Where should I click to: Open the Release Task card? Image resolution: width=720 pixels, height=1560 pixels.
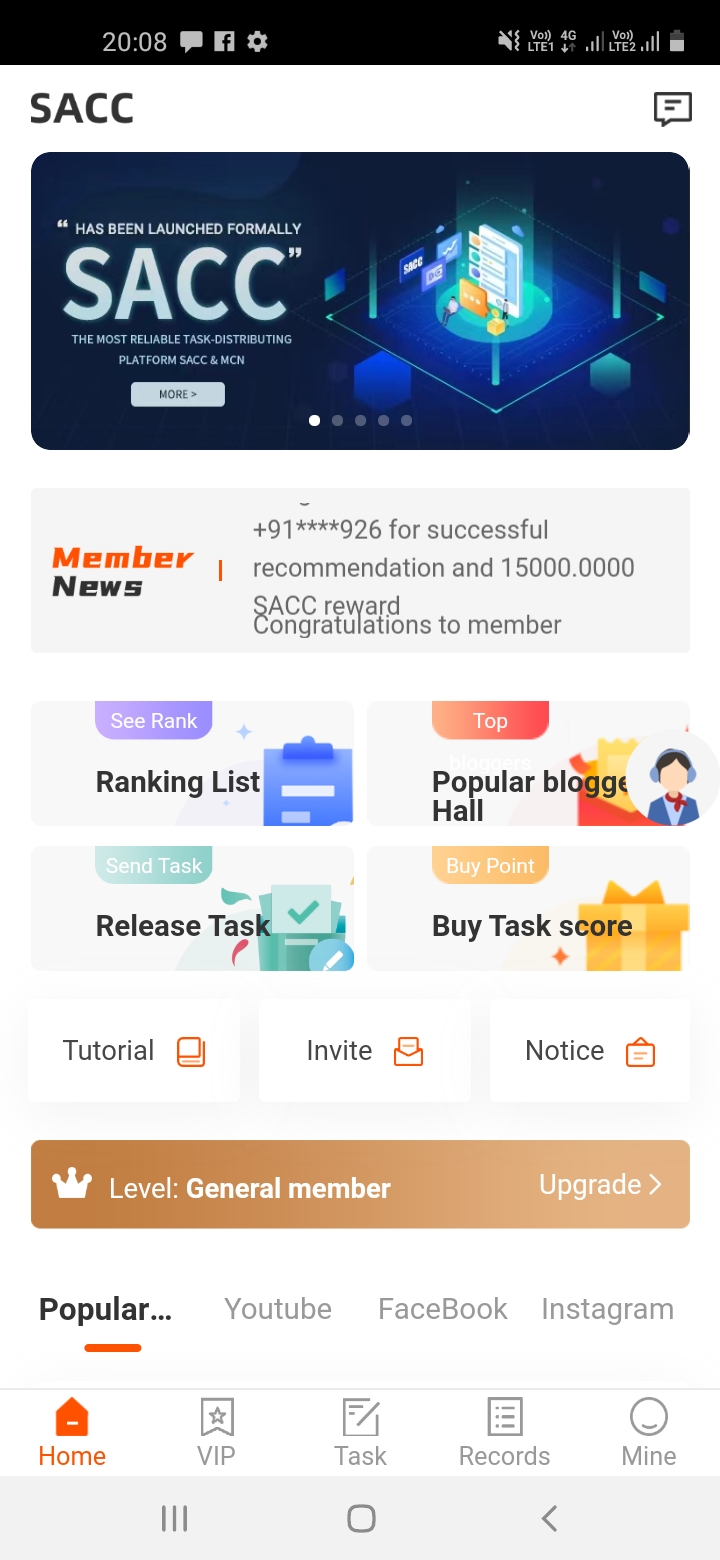tap(192, 908)
